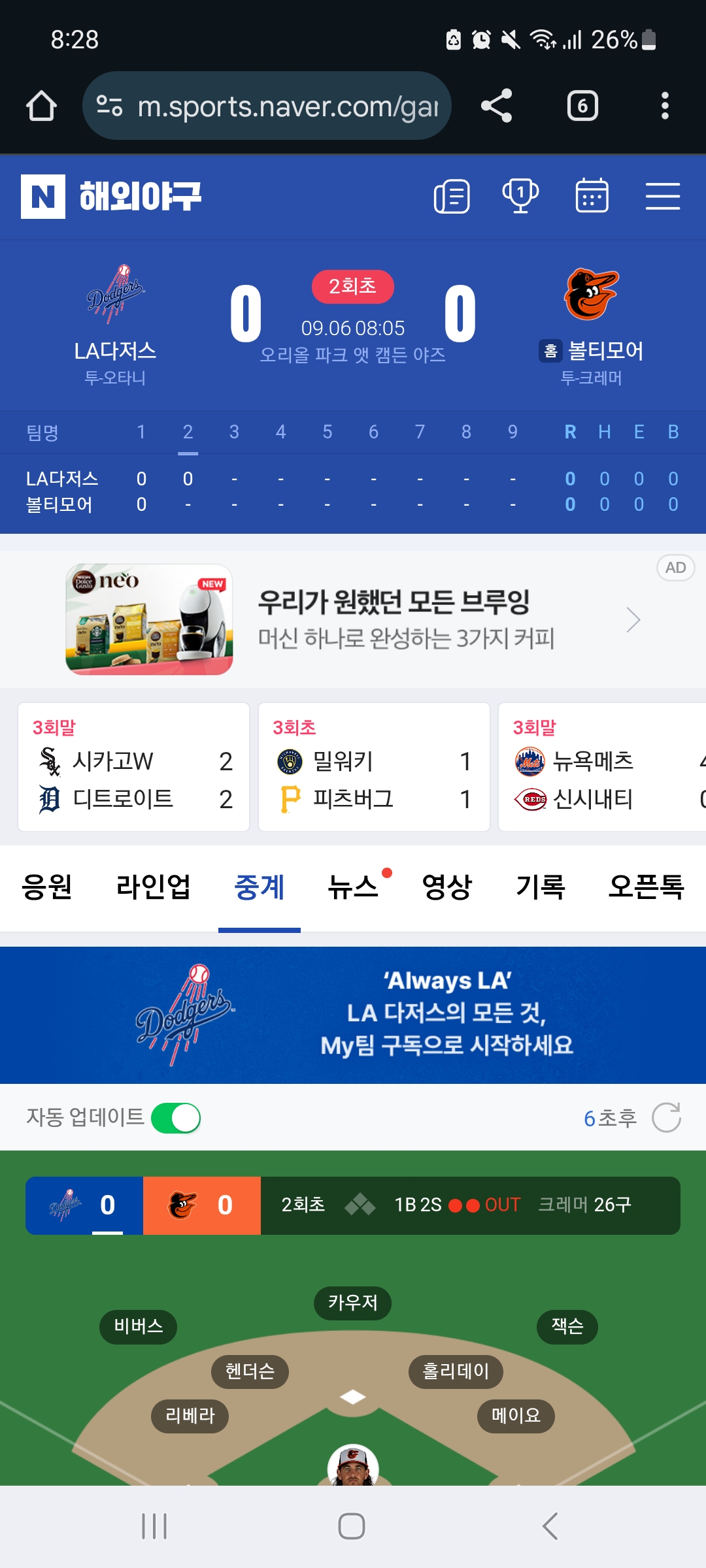Open the schedule calendar icon
706x1568 pixels.
click(592, 195)
